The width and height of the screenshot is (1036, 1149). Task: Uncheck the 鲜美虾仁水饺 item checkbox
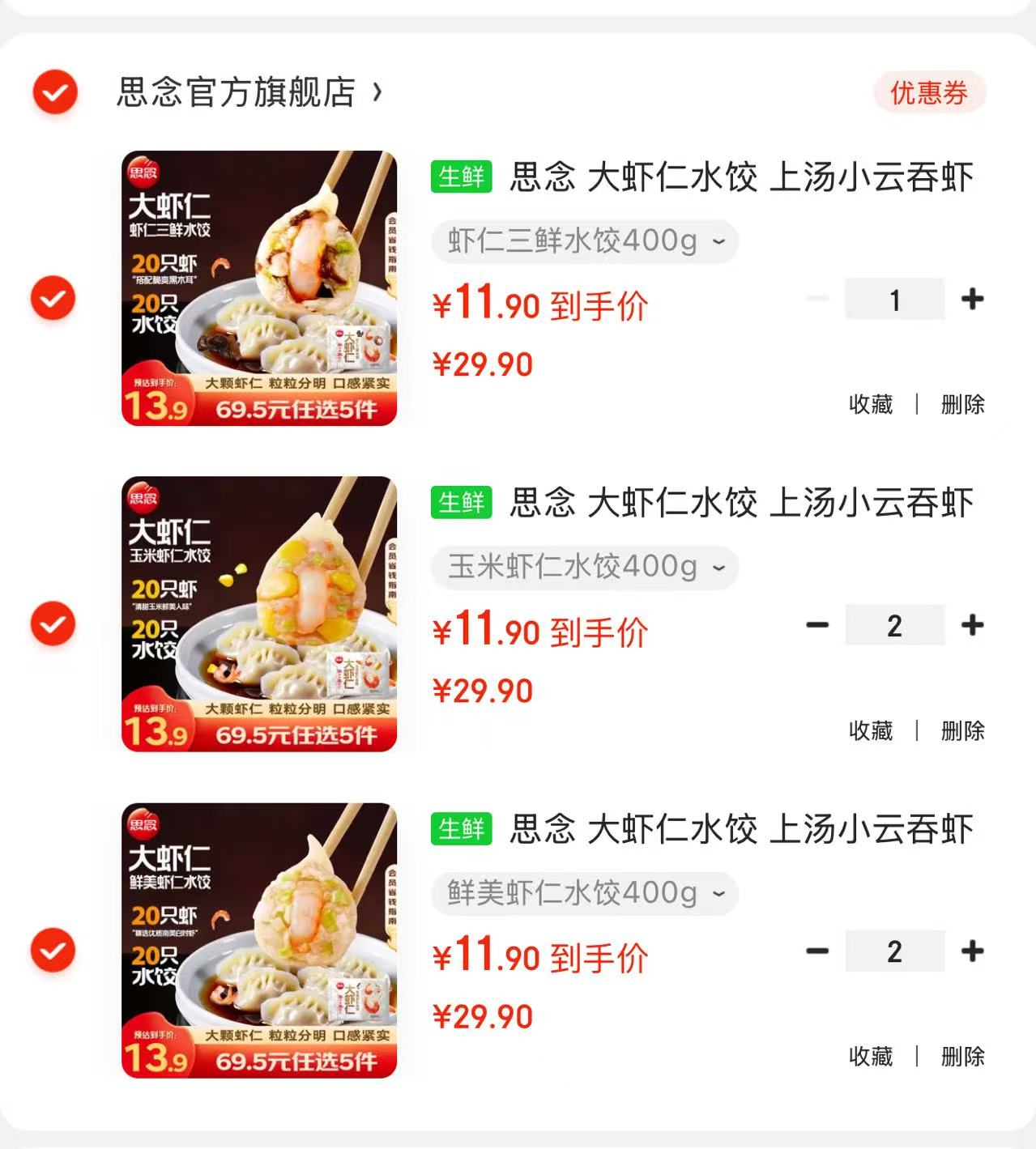pyautogui.click(x=52, y=951)
